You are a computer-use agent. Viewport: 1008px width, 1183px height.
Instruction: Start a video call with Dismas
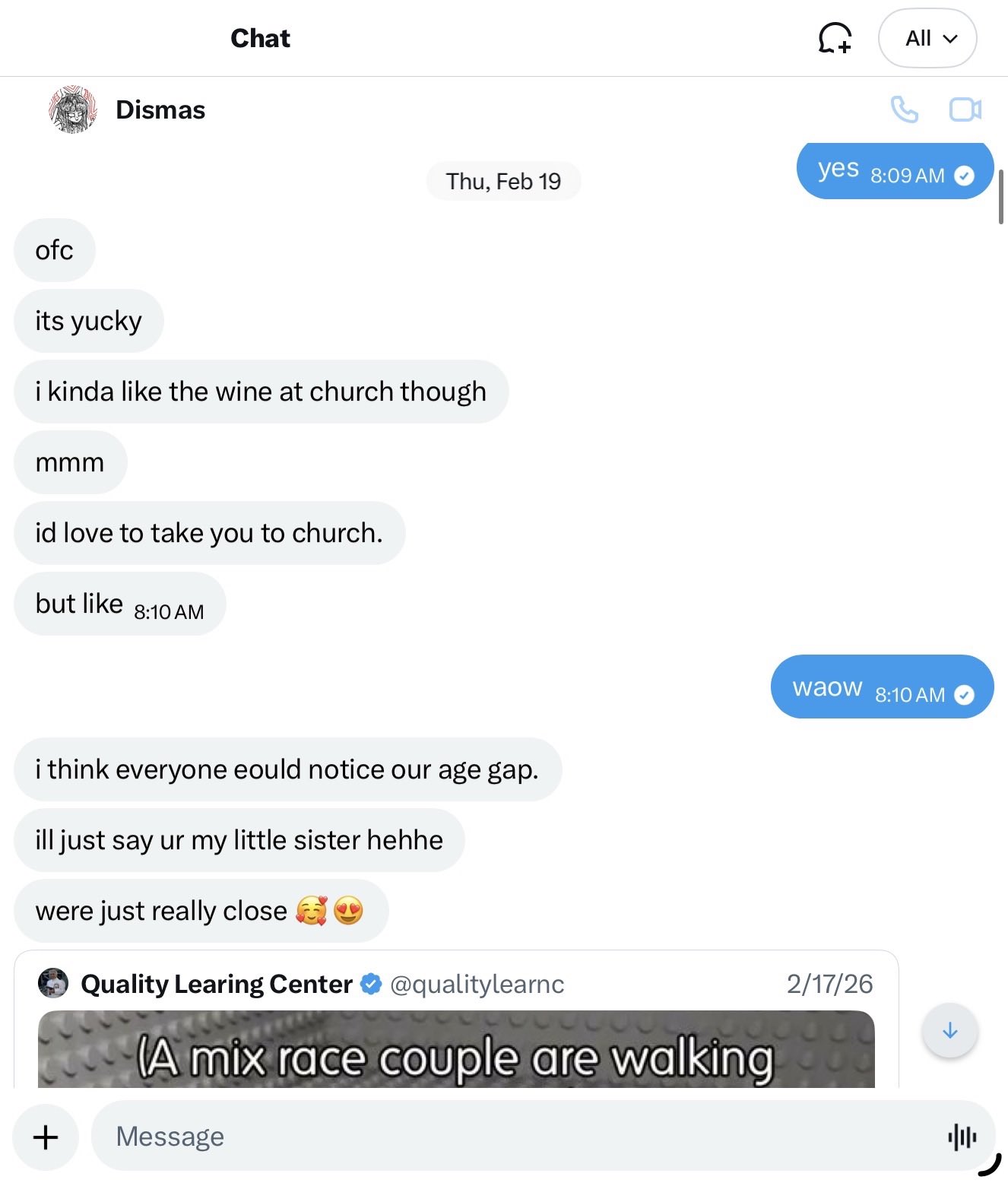click(x=965, y=110)
